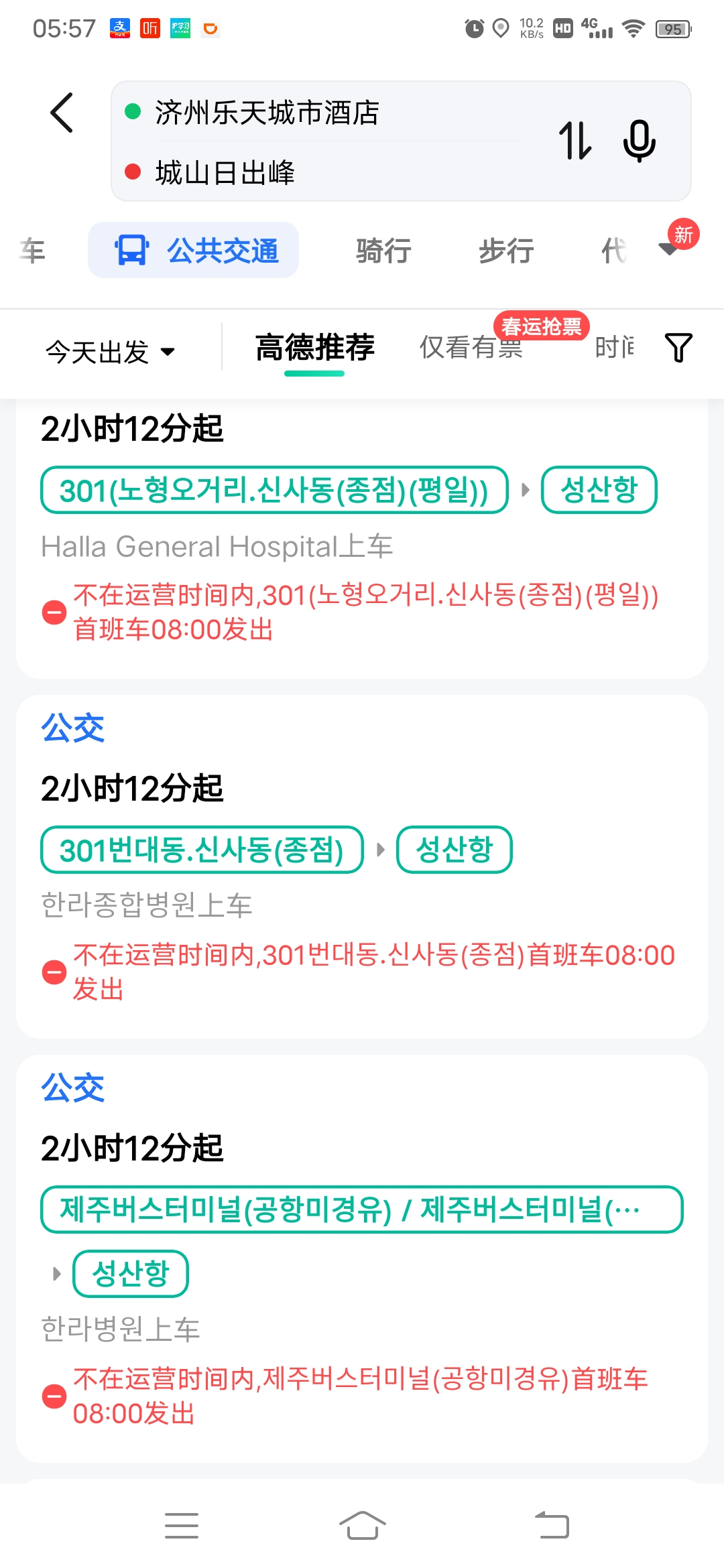
Task: Open the 今天出发 departure time dropdown
Action: tap(111, 352)
